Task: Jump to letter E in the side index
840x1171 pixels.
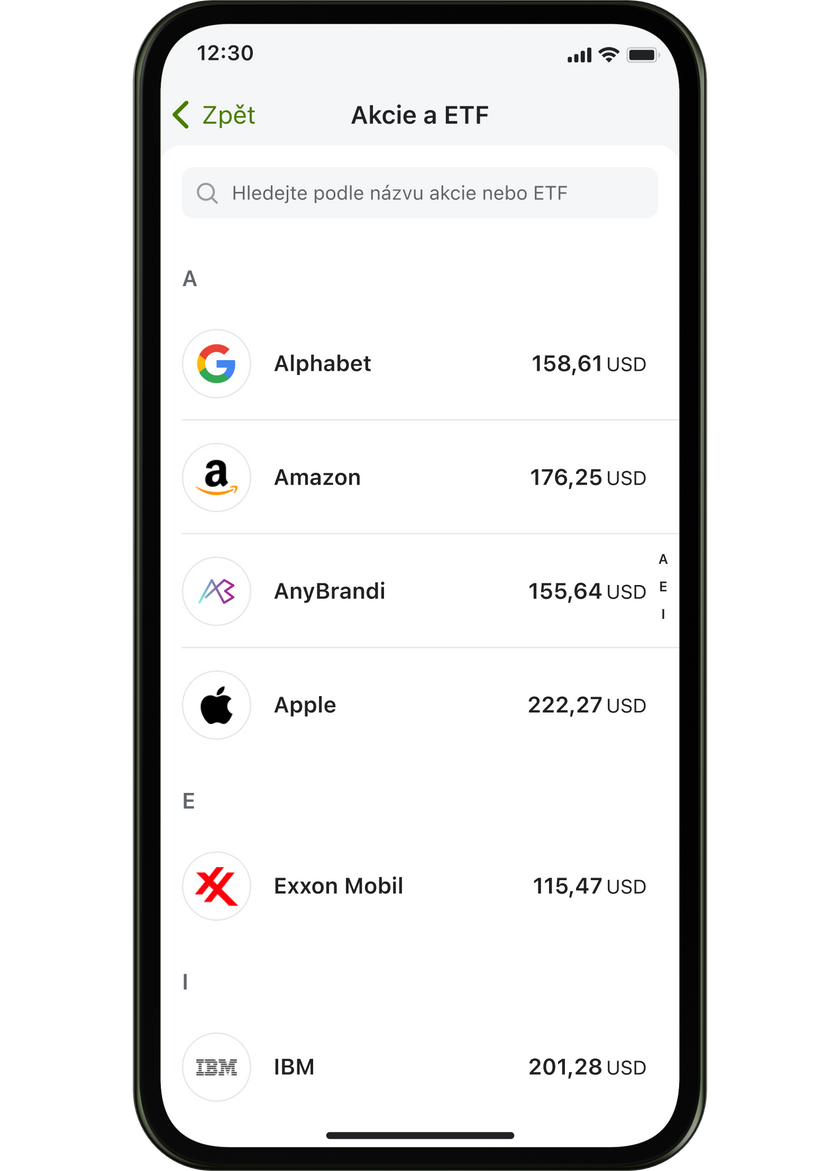Action: (663, 587)
